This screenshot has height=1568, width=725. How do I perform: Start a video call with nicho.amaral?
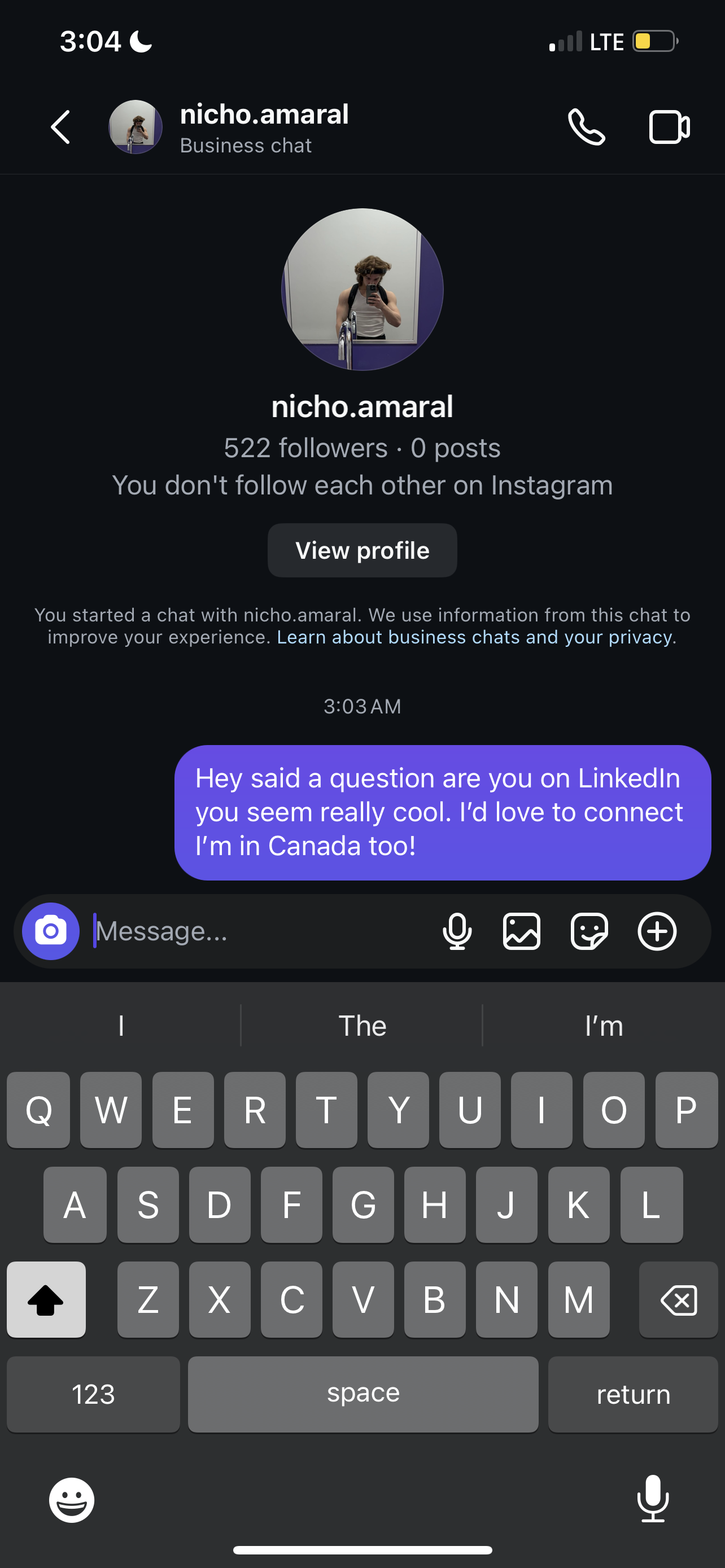click(669, 127)
